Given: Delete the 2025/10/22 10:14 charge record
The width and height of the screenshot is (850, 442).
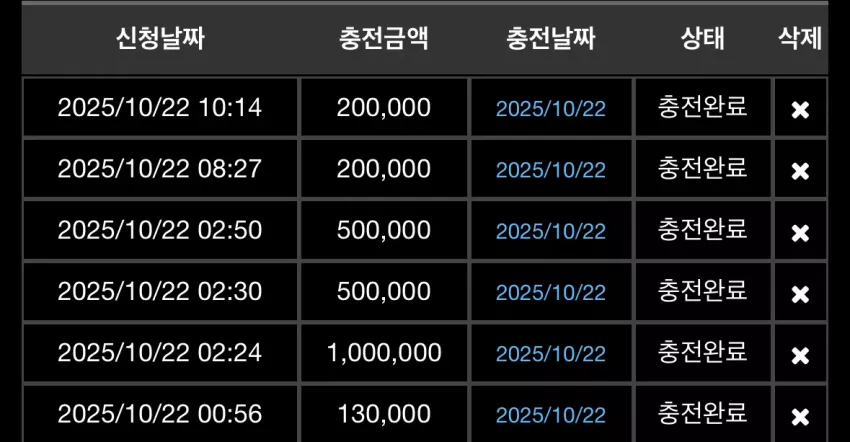Looking at the screenshot, I should point(800,110).
